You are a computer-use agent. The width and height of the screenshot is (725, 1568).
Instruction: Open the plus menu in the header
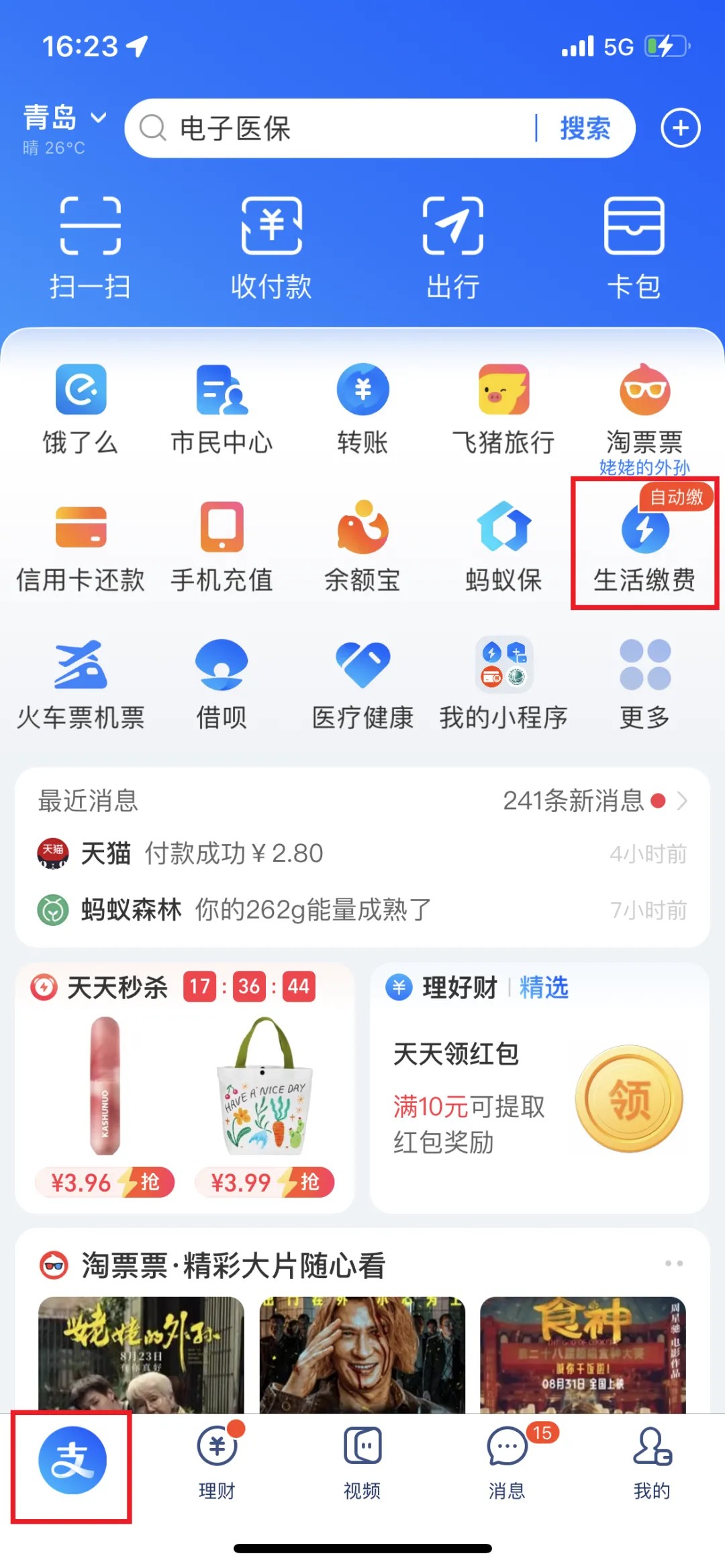[x=680, y=128]
